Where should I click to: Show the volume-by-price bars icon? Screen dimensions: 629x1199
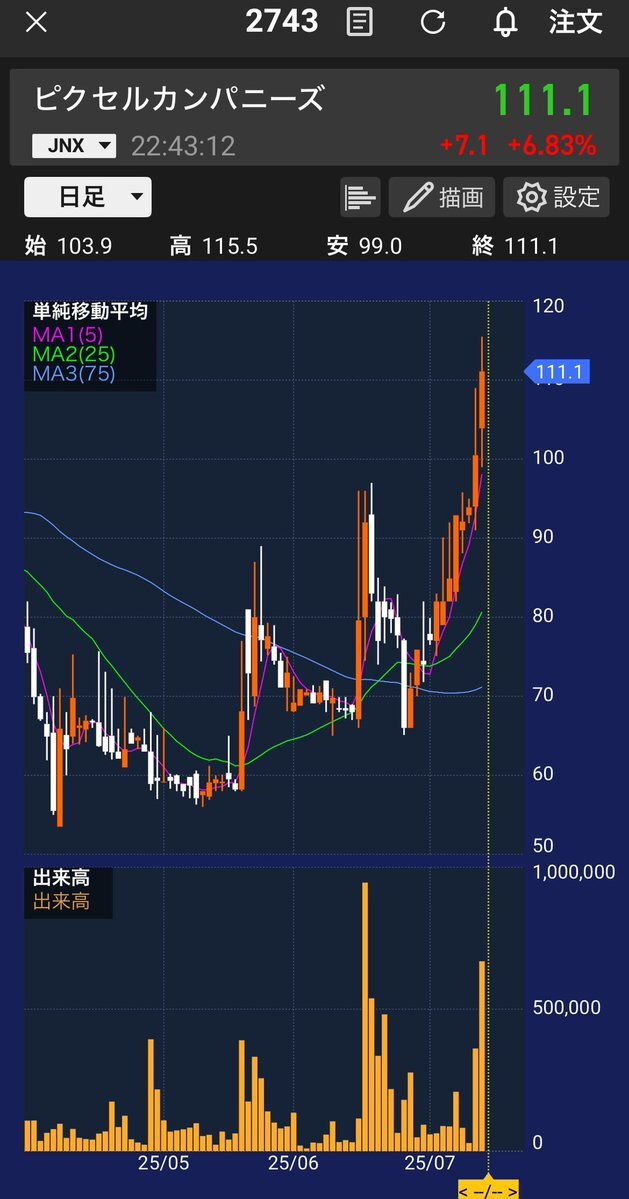(x=360, y=197)
